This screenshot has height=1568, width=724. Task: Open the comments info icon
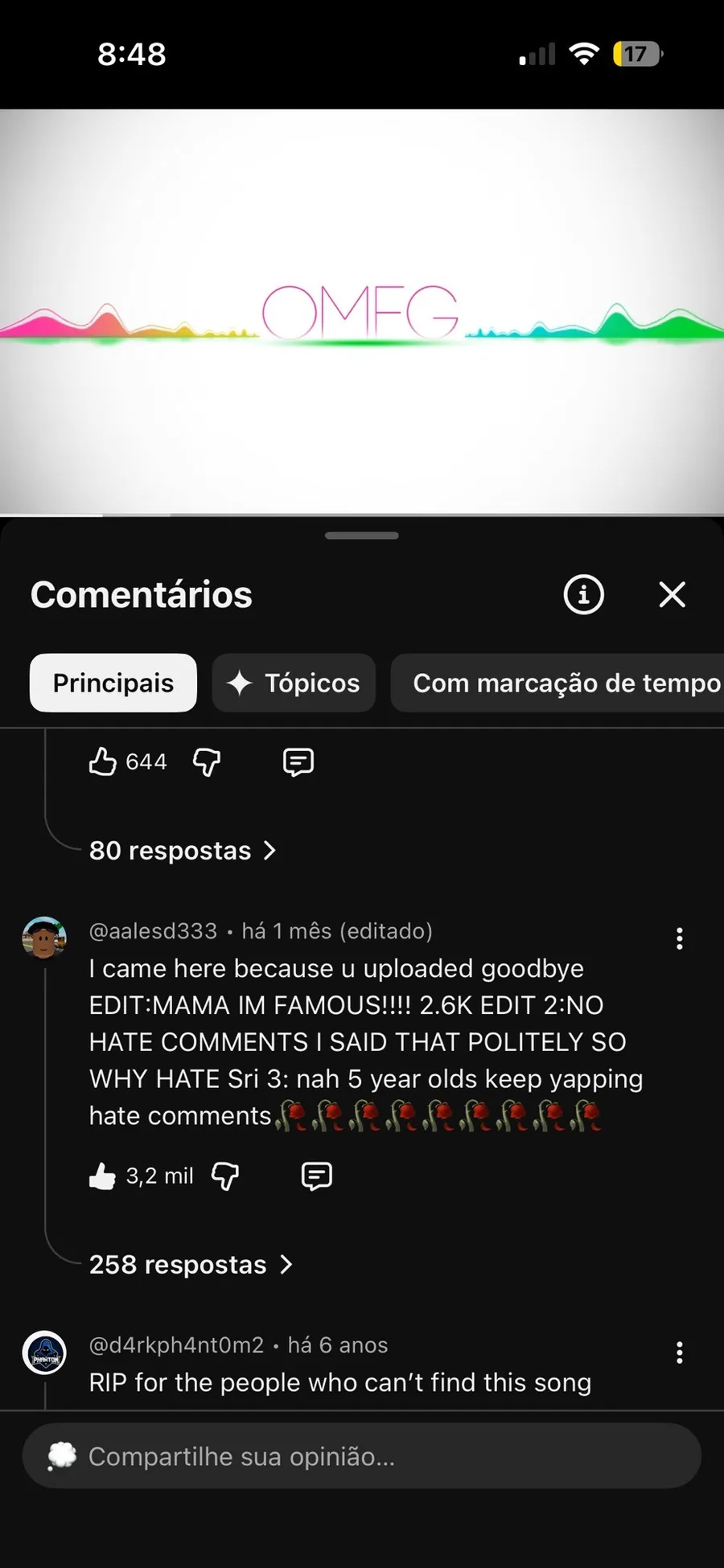(583, 595)
